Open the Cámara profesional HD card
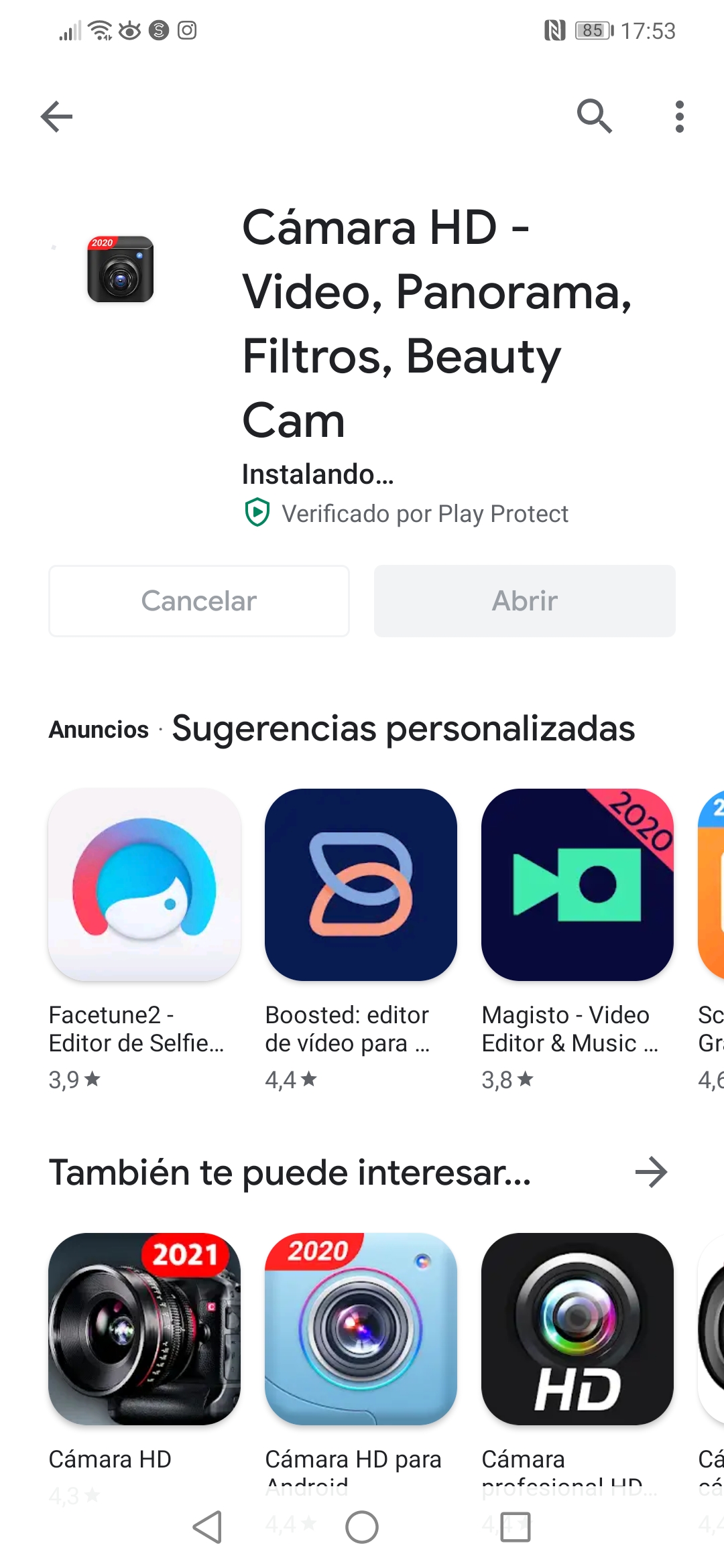The height and width of the screenshot is (1568, 724). pyautogui.click(x=577, y=1329)
